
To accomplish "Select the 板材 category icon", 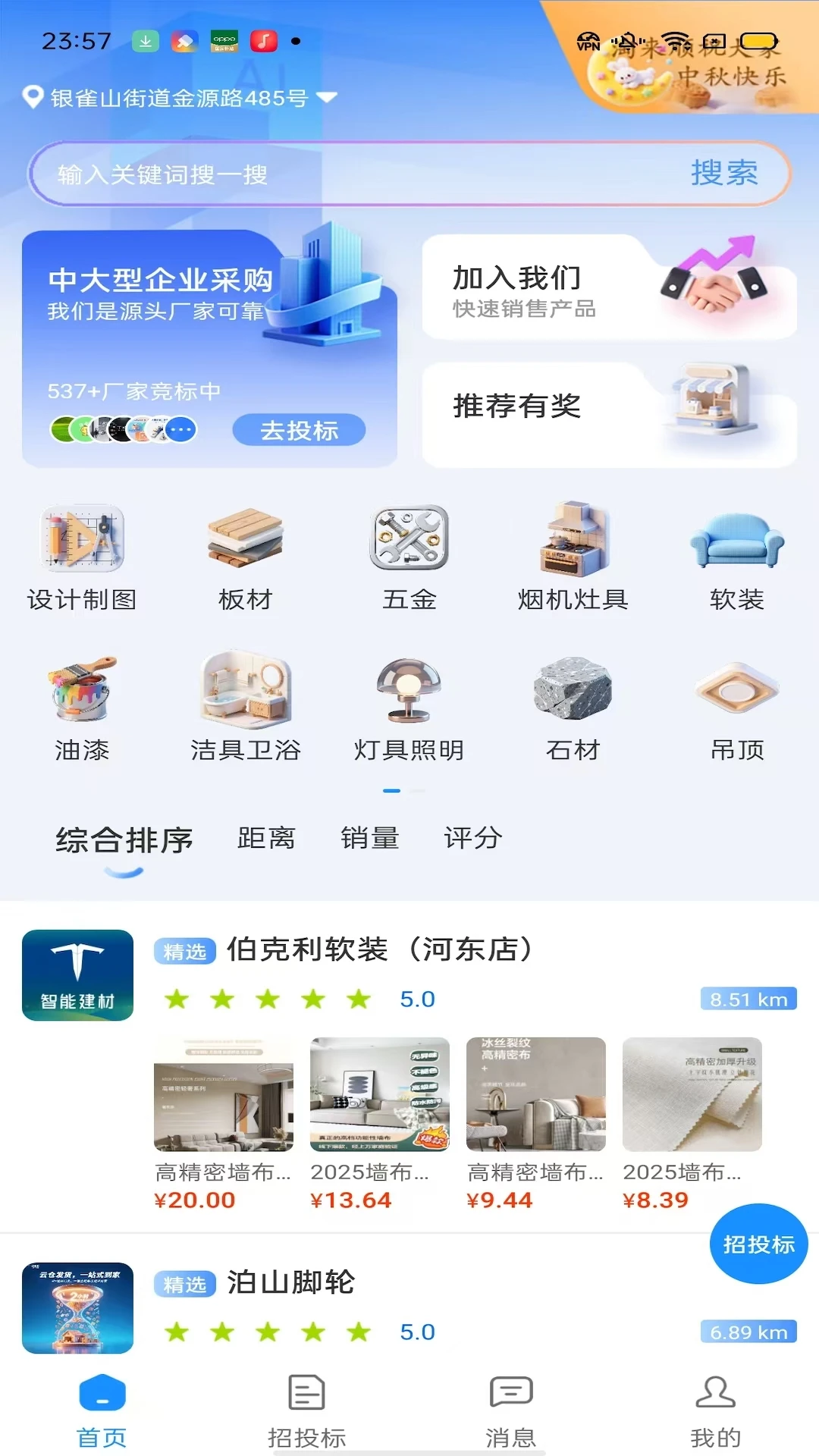I will [x=244, y=540].
